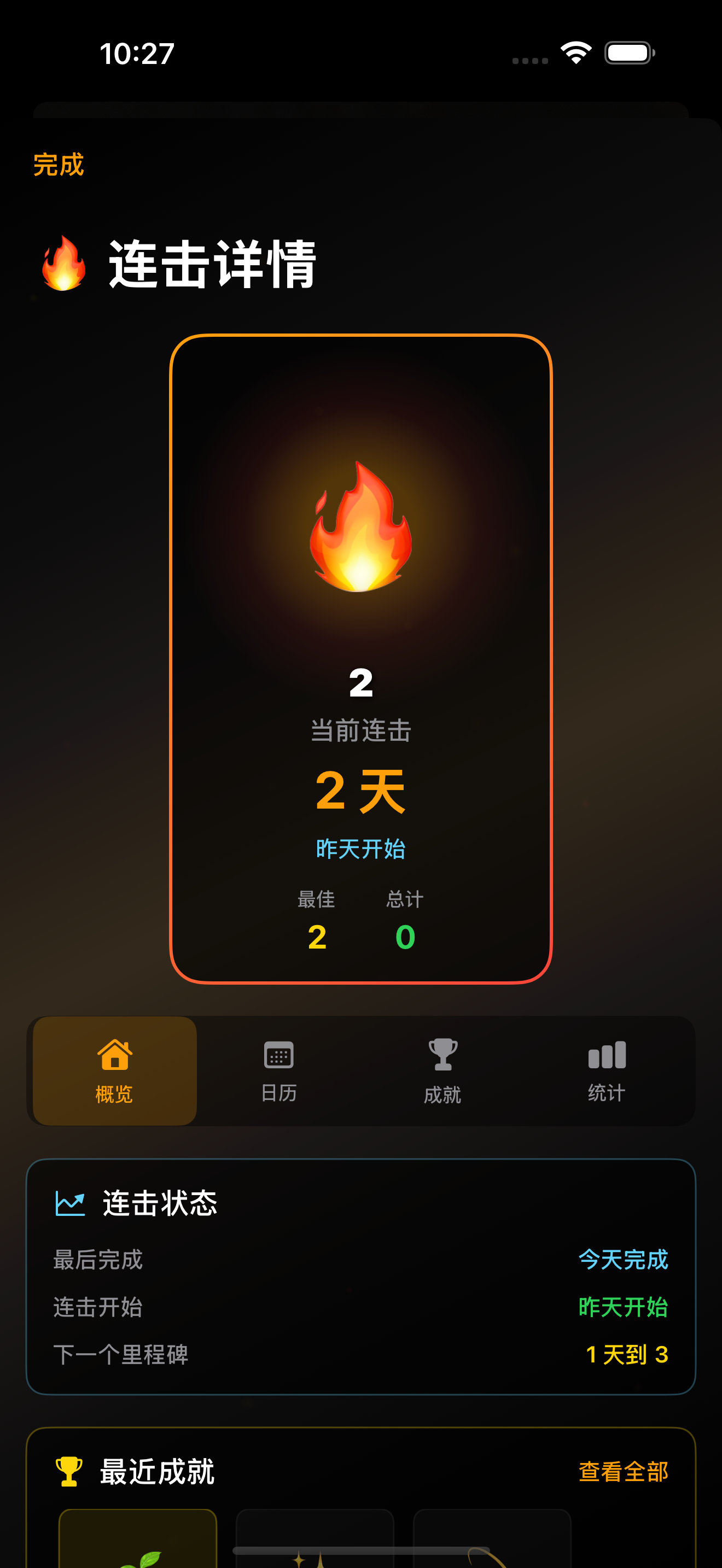Click the line chart icon beside 连击状态

69,1202
